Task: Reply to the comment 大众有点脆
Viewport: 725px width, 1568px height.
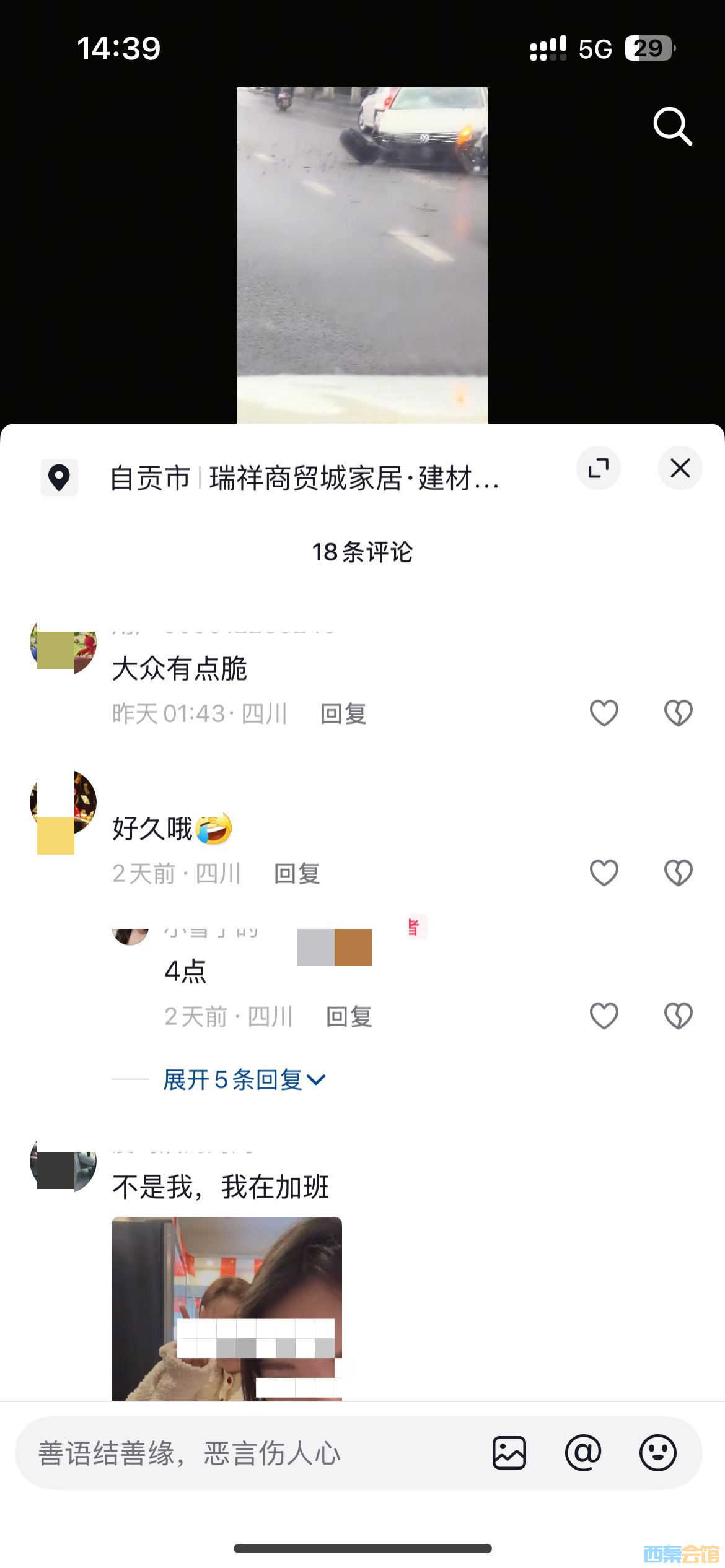Action: point(343,714)
